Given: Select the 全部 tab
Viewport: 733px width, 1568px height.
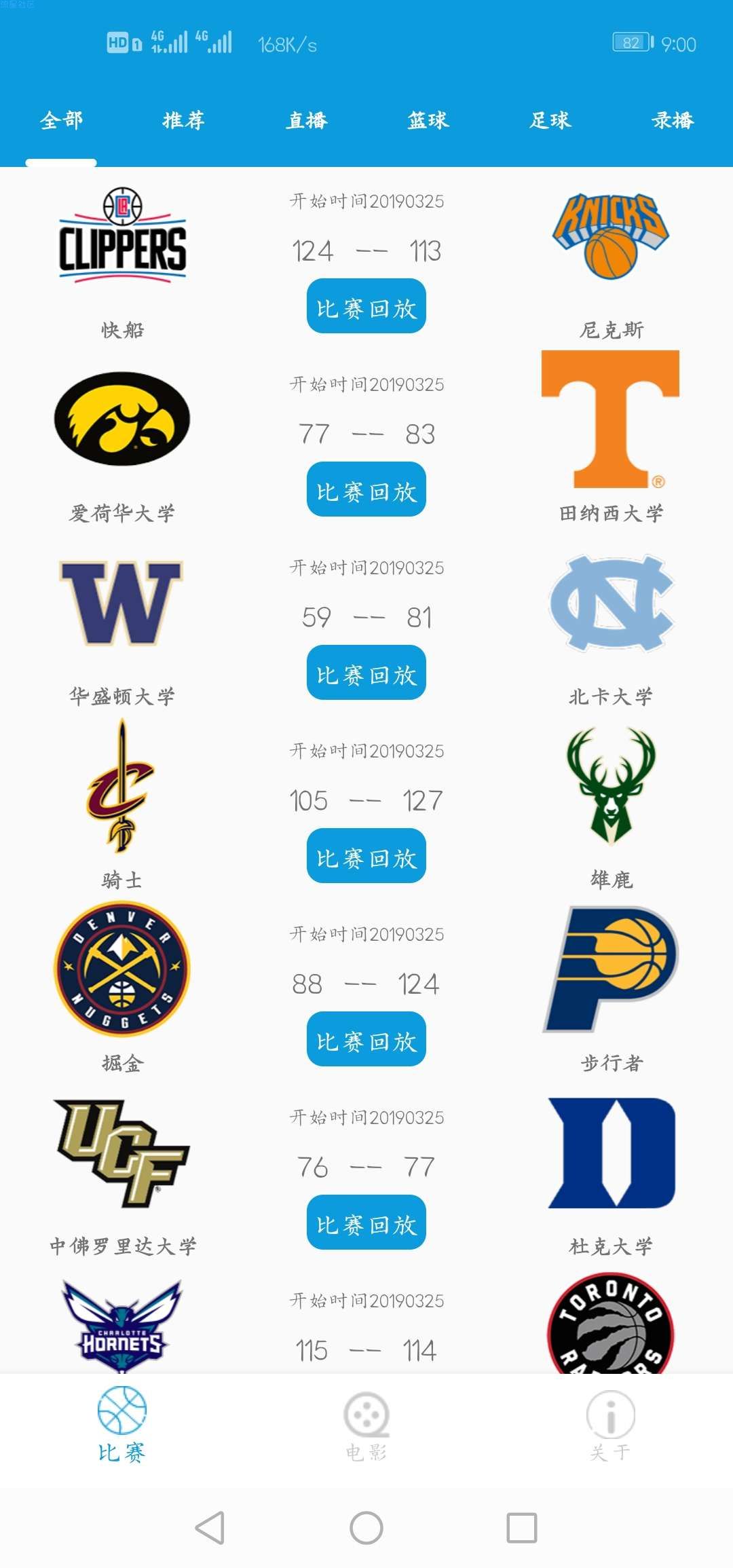Looking at the screenshot, I should [61, 120].
